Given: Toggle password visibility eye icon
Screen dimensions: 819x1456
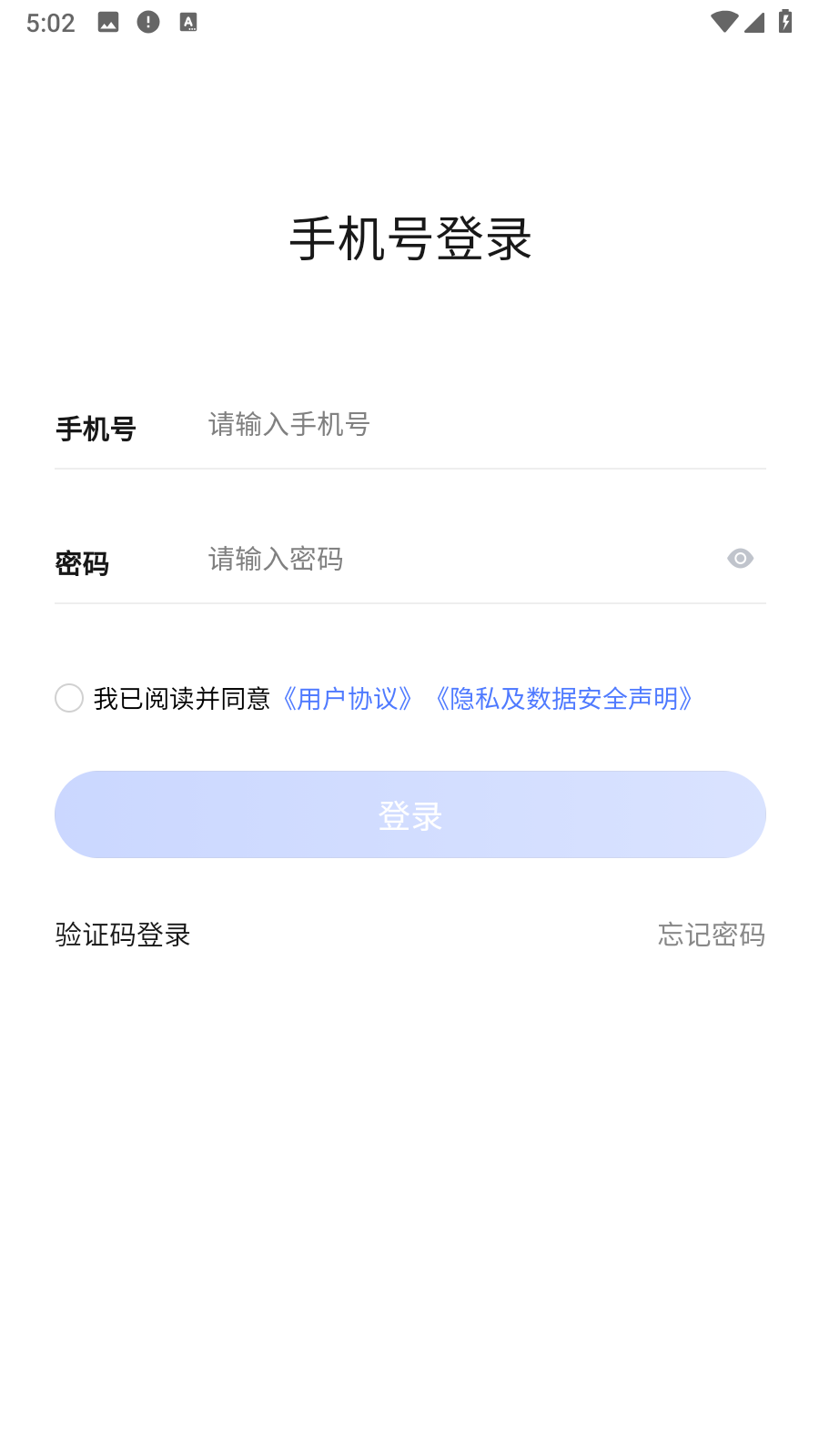Looking at the screenshot, I should [x=740, y=559].
